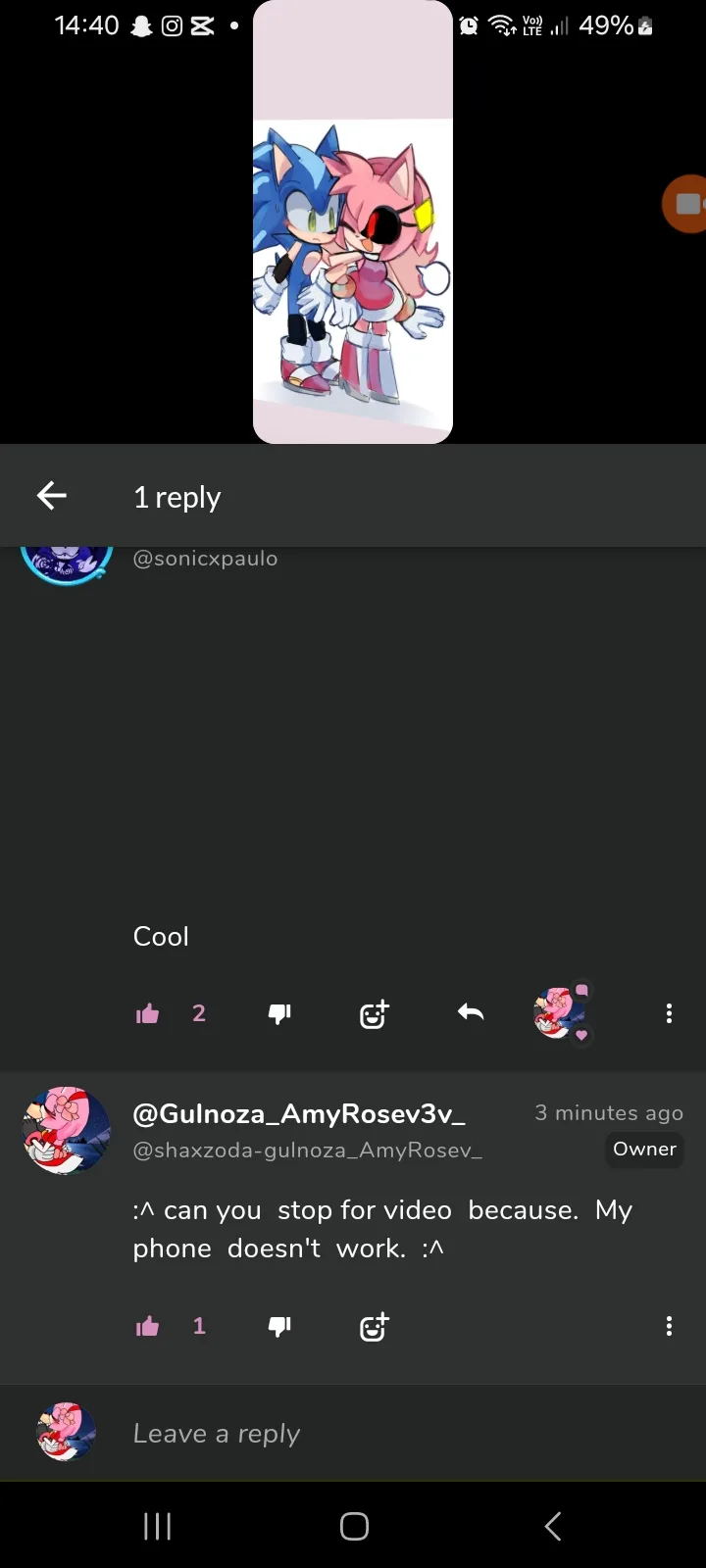706x1568 pixels.
Task: Go to the home screen
Action: click(354, 1526)
